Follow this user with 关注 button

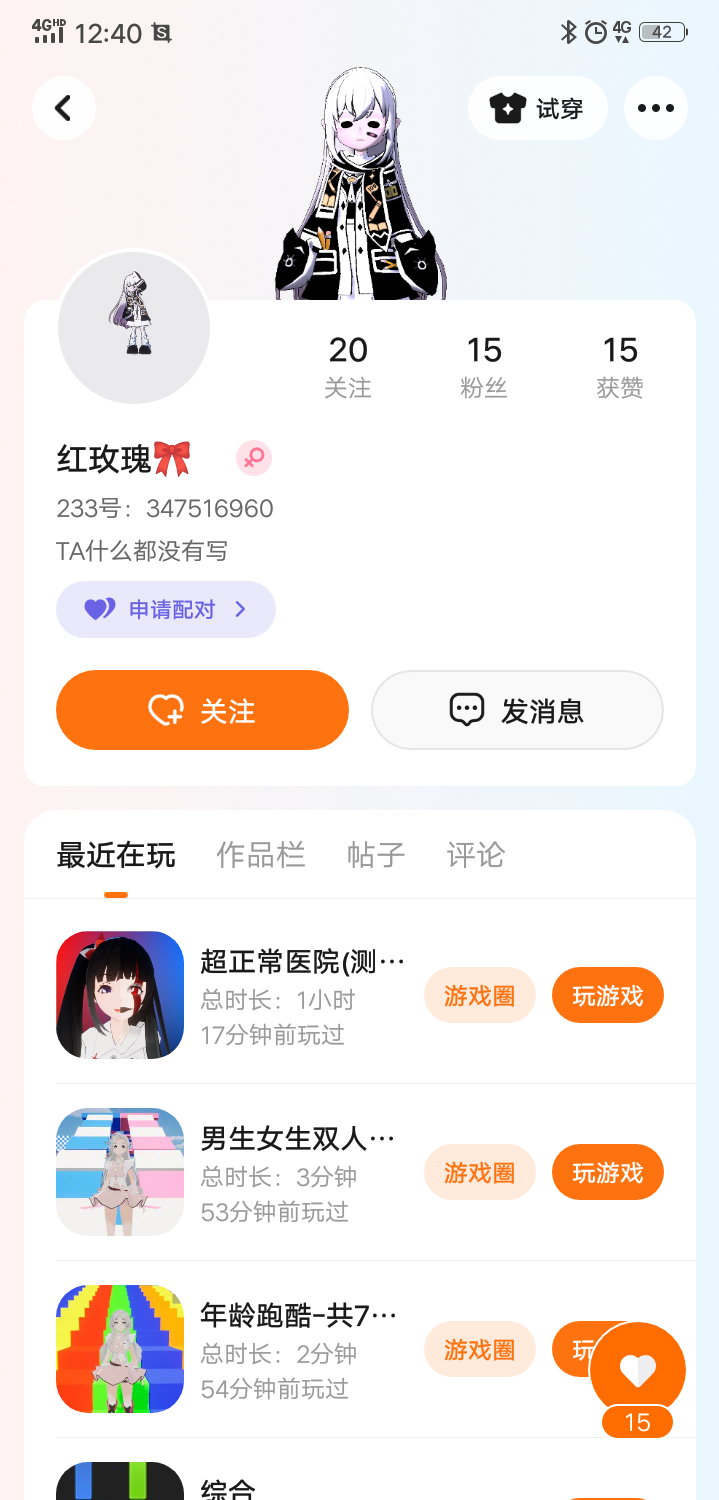[x=202, y=710]
